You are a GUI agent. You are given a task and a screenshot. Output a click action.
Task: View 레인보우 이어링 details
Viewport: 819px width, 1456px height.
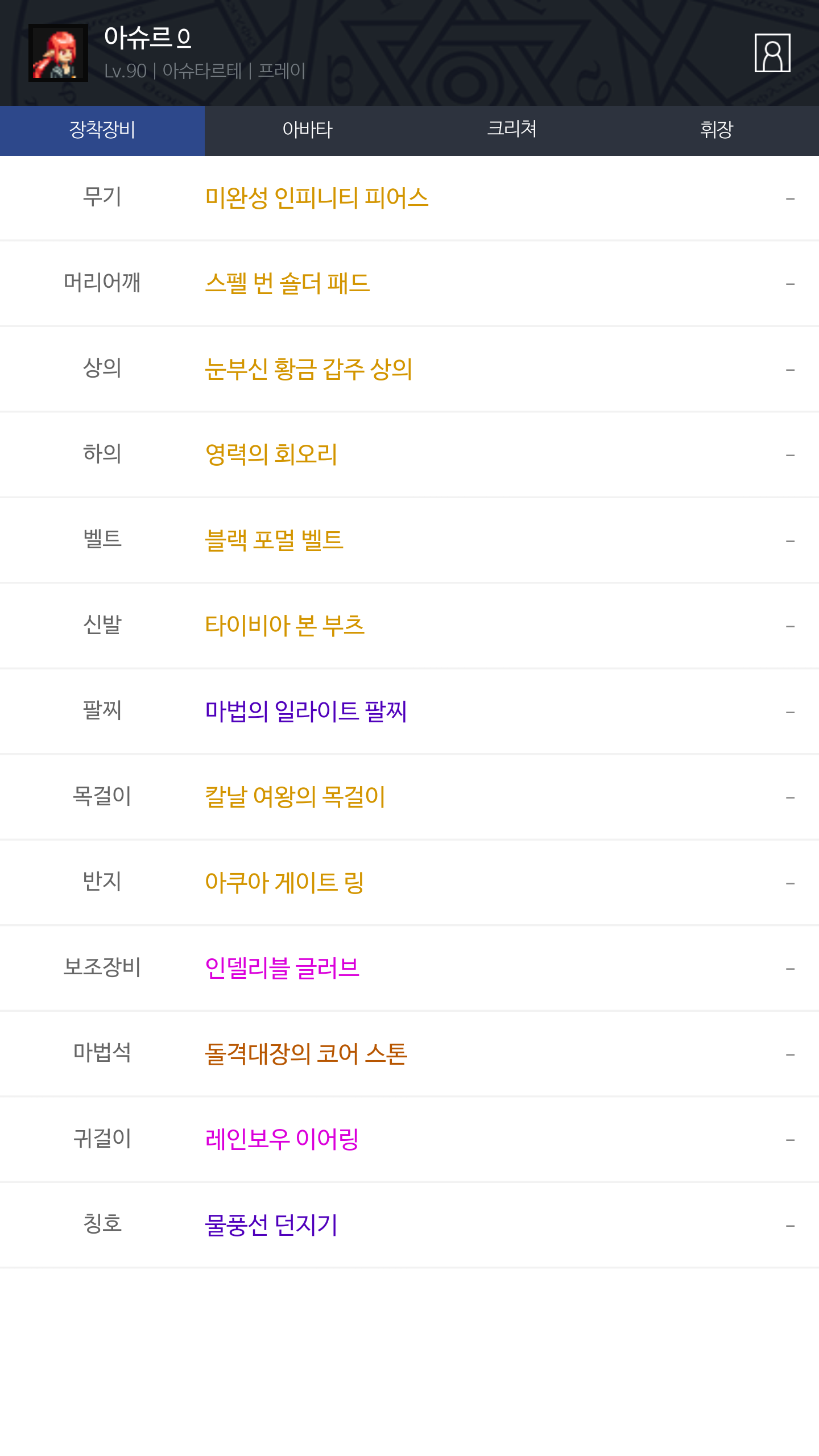tap(282, 1139)
